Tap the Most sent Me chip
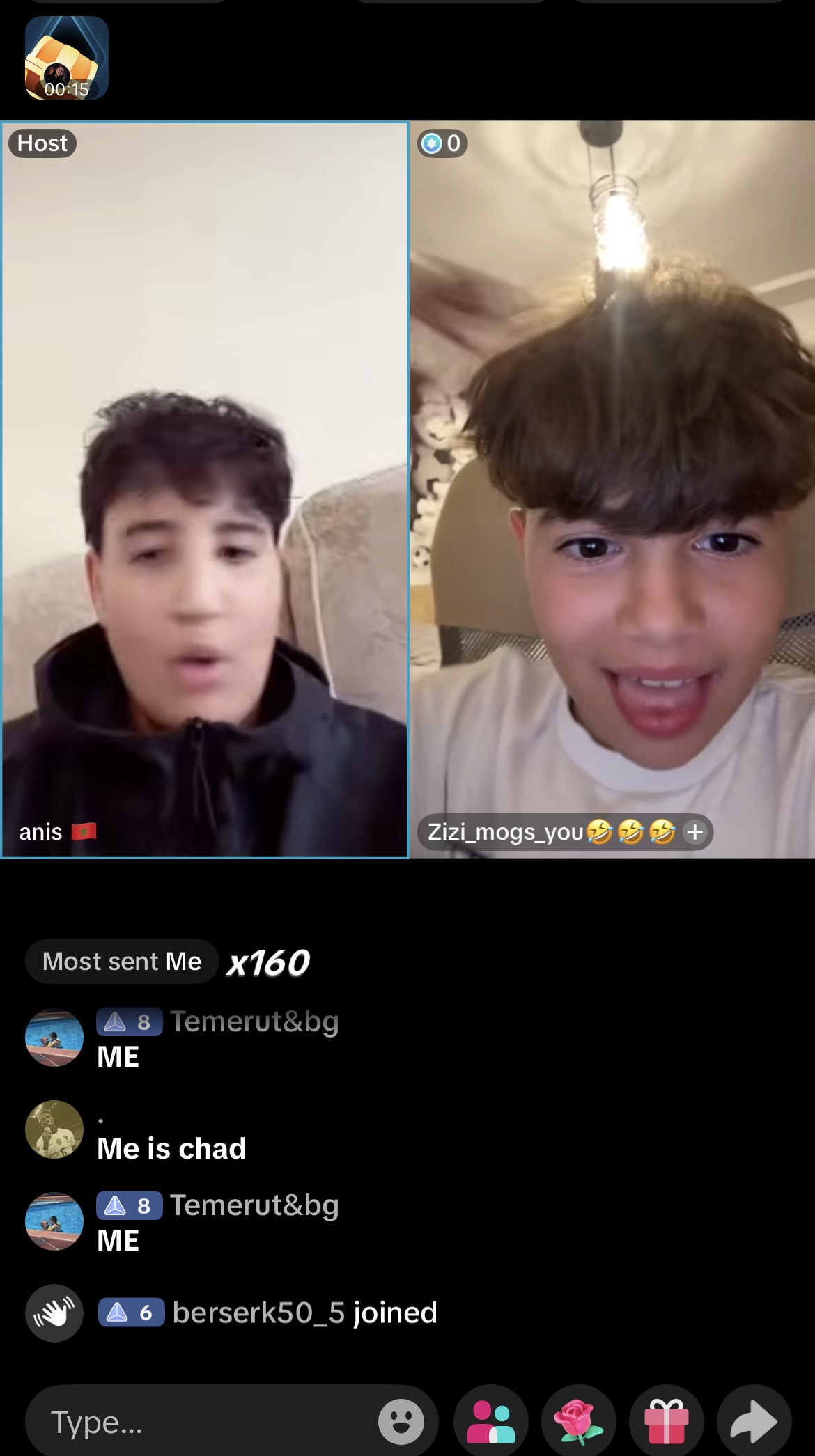Viewport: 815px width, 1456px height. pos(122,962)
